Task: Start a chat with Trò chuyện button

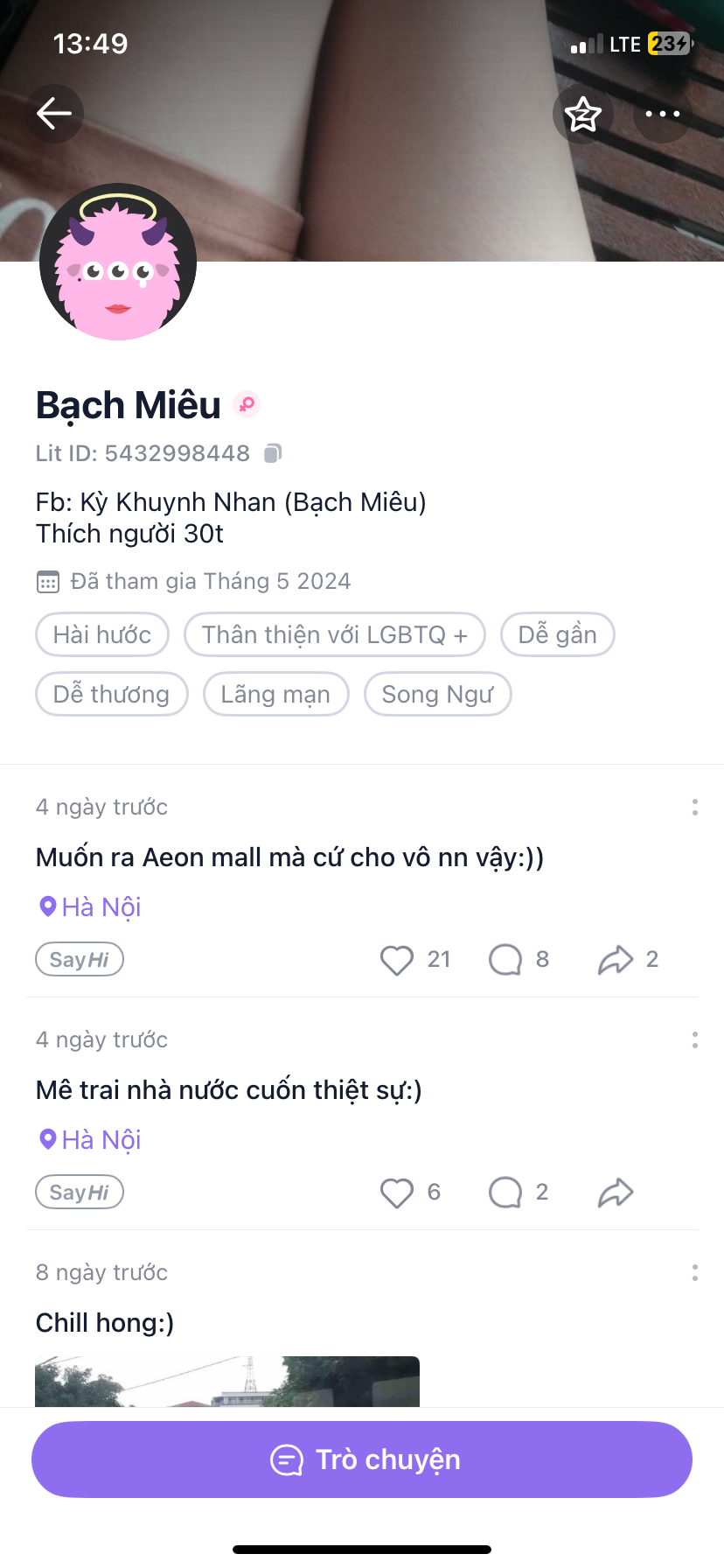Action: (x=362, y=1459)
